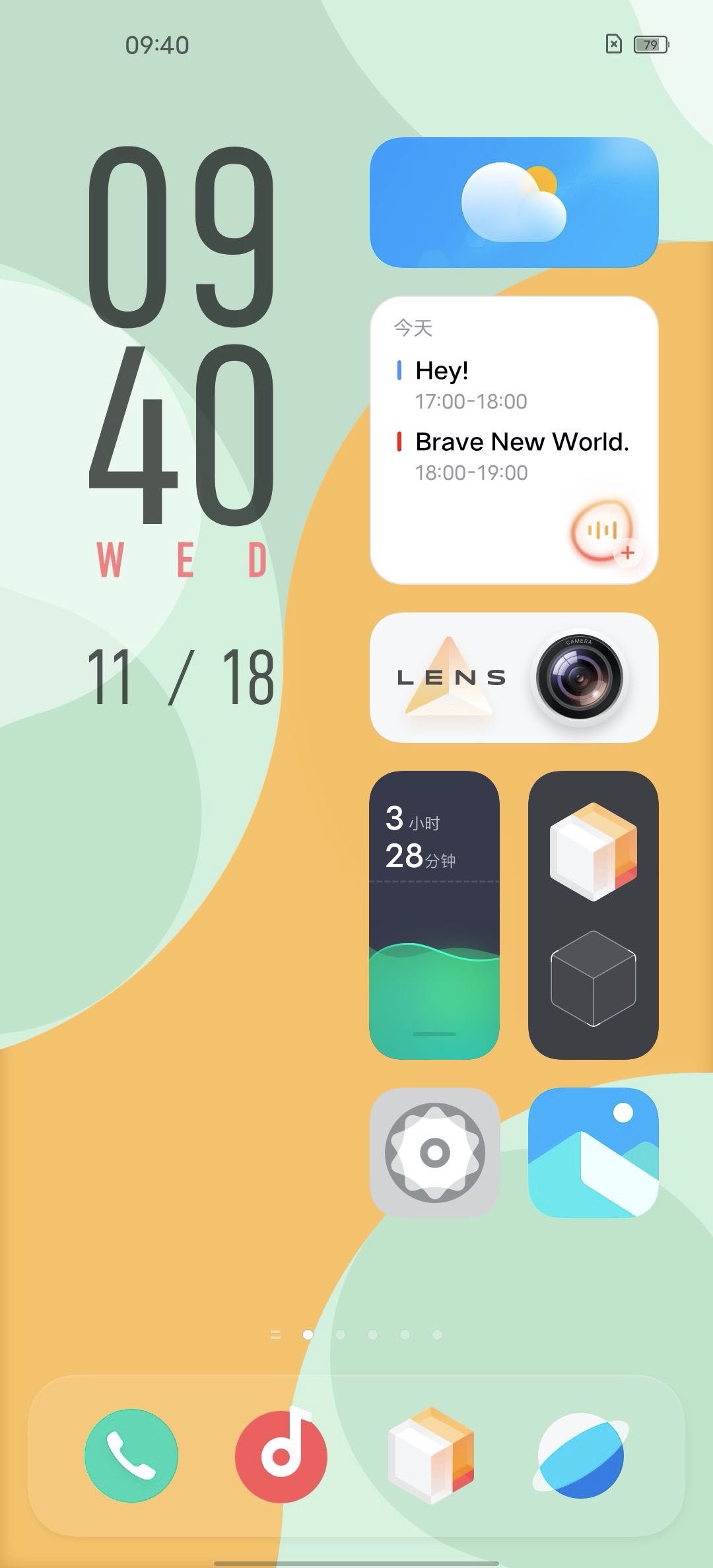Image resolution: width=713 pixels, height=1568 pixels.
Task: Open the Settings gear app
Action: pos(434,1152)
